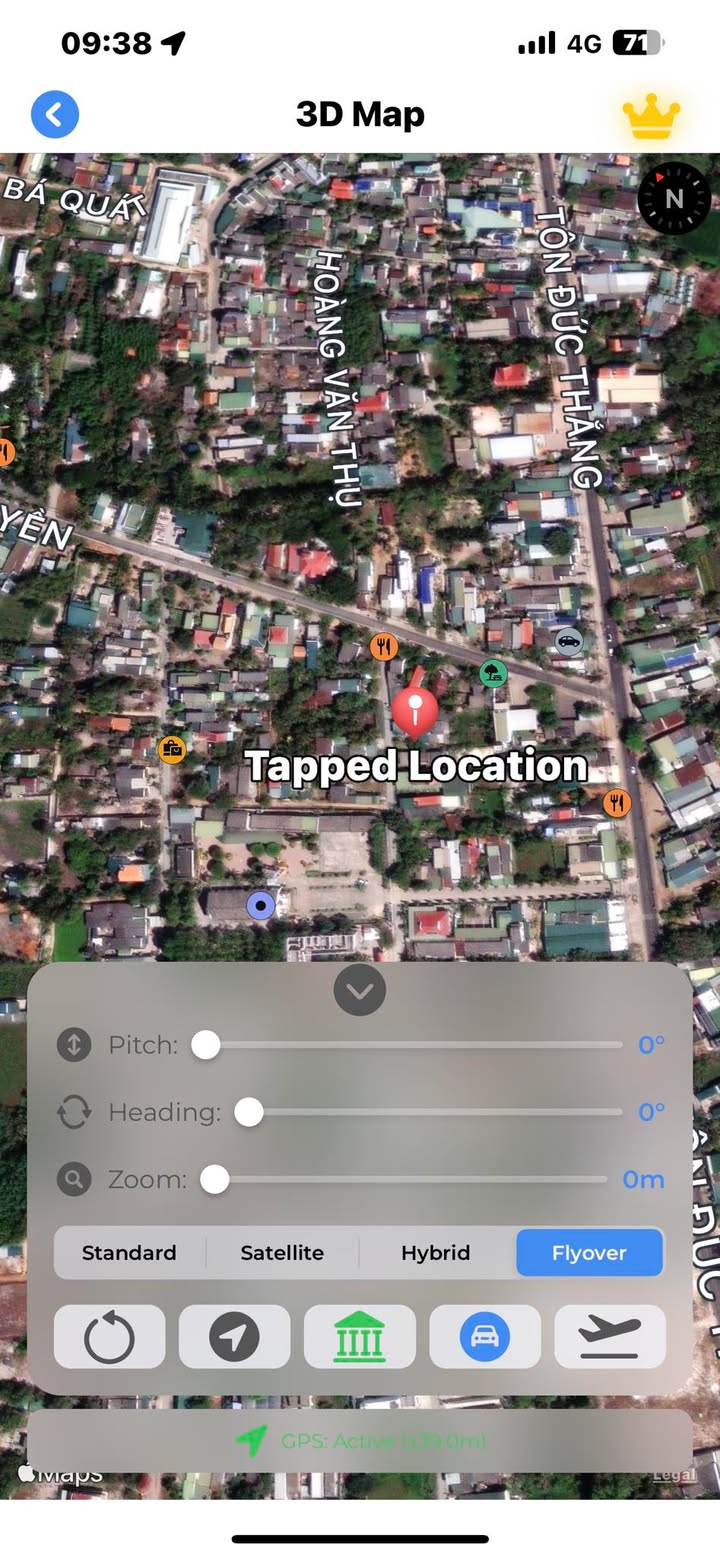Tap the blue car button

click(485, 1337)
